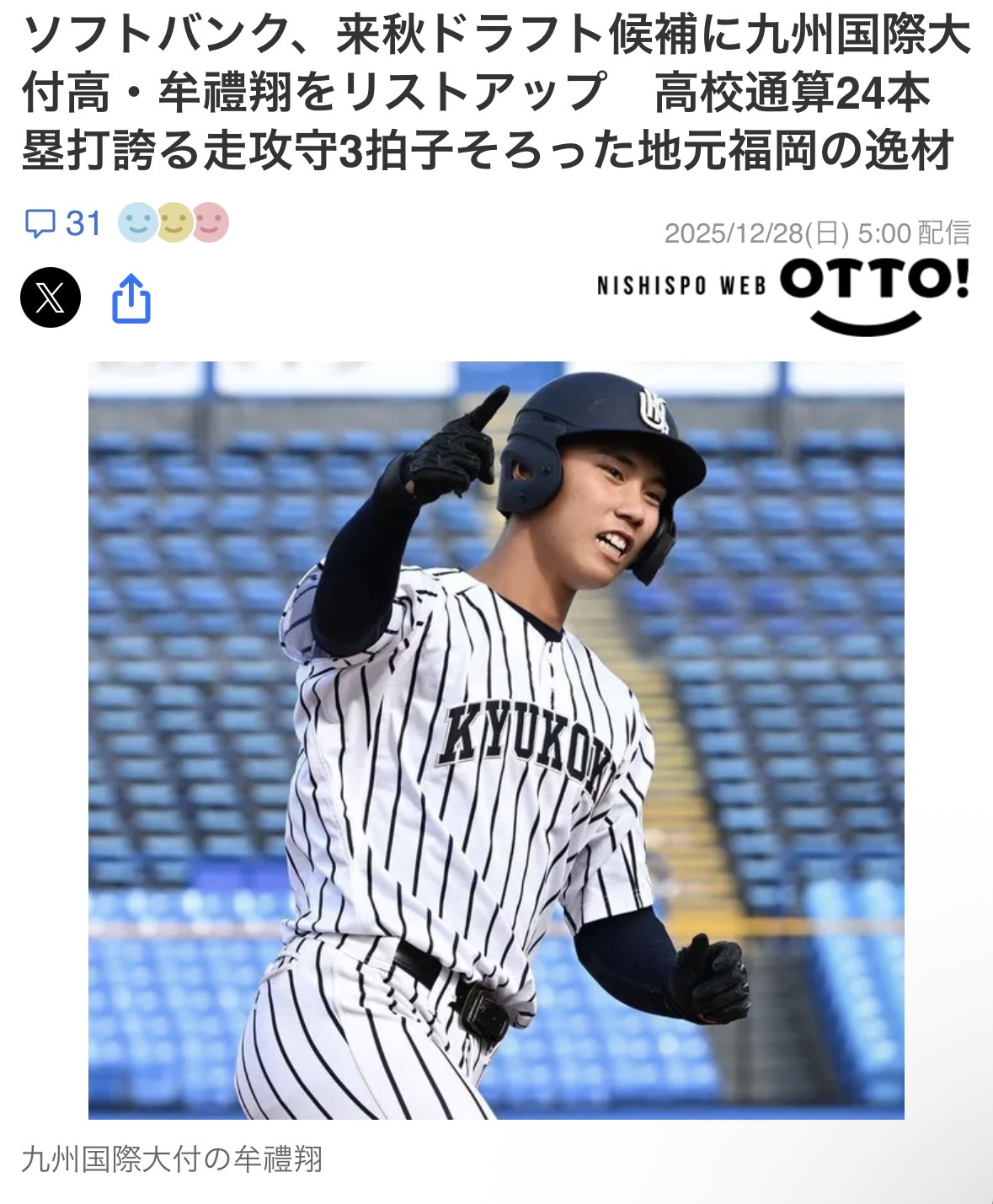Open the share sheet icon
This screenshot has width=993, height=1204.
131,298
